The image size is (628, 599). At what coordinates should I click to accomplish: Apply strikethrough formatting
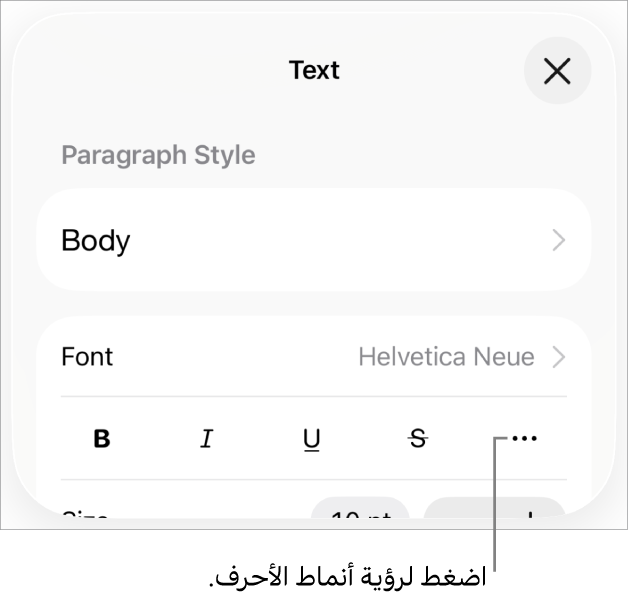pos(418,439)
